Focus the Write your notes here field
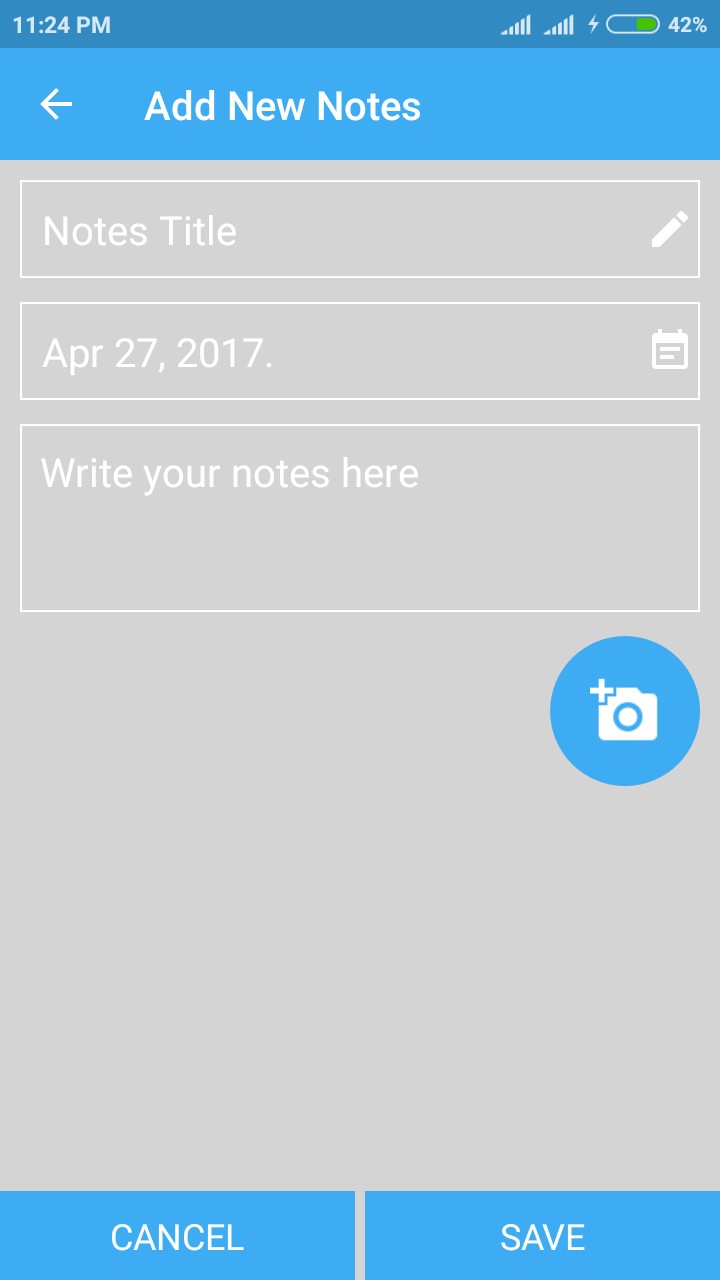The height and width of the screenshot is (1280, 720). tap(360, 517)
